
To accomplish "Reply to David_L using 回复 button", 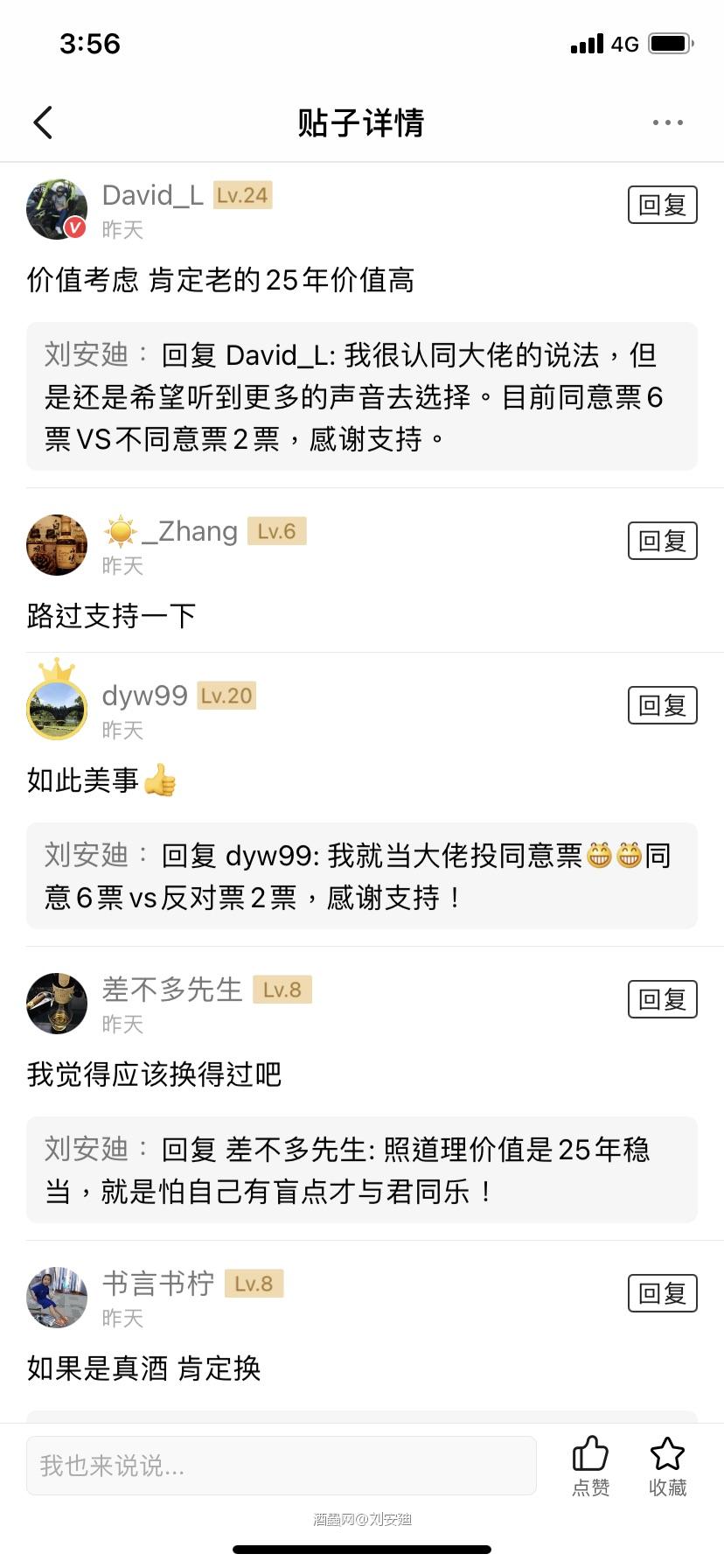I will [x=662, y=204].
